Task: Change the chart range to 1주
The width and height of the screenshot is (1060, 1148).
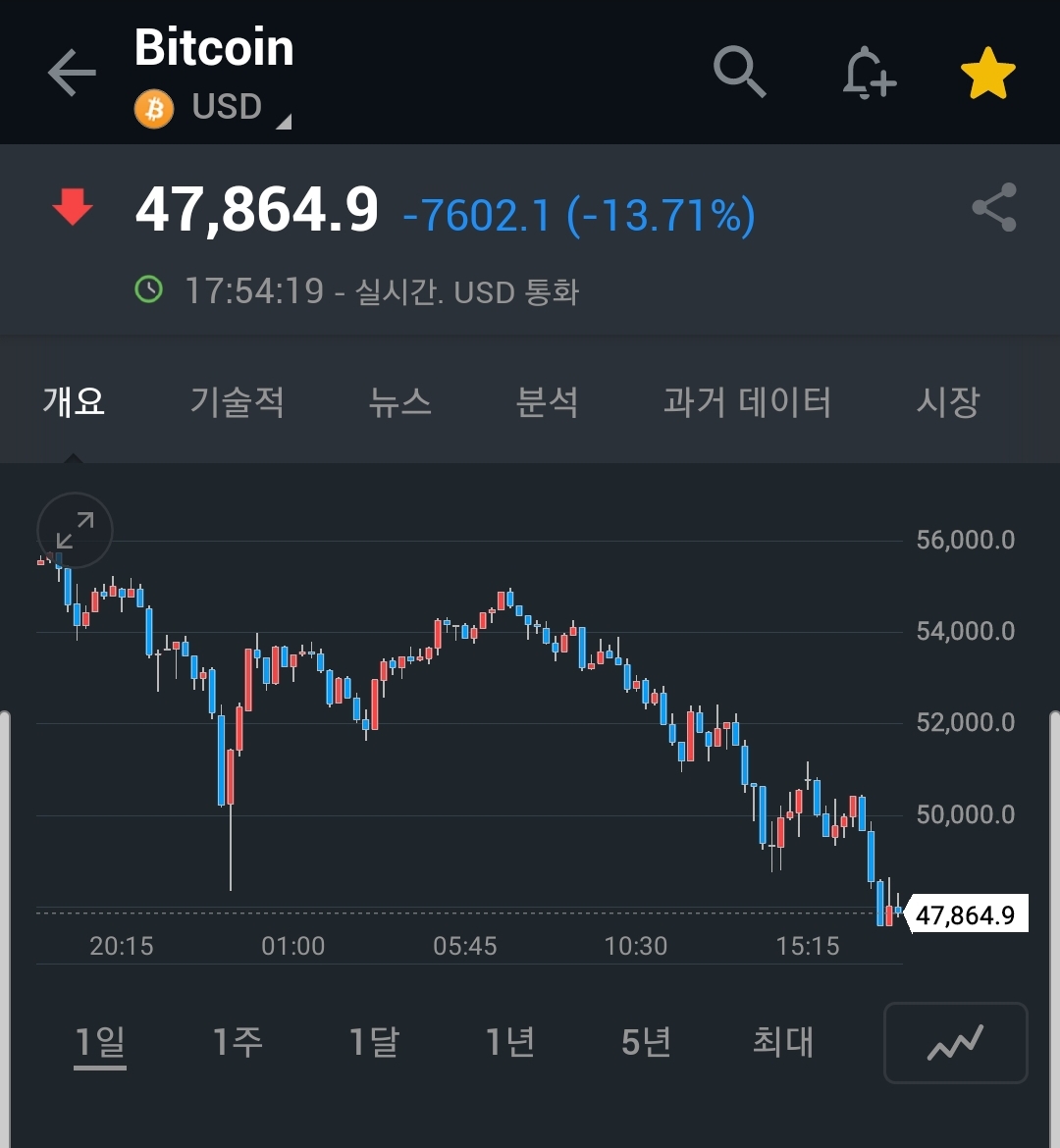Action: (x=237, y=1041)
